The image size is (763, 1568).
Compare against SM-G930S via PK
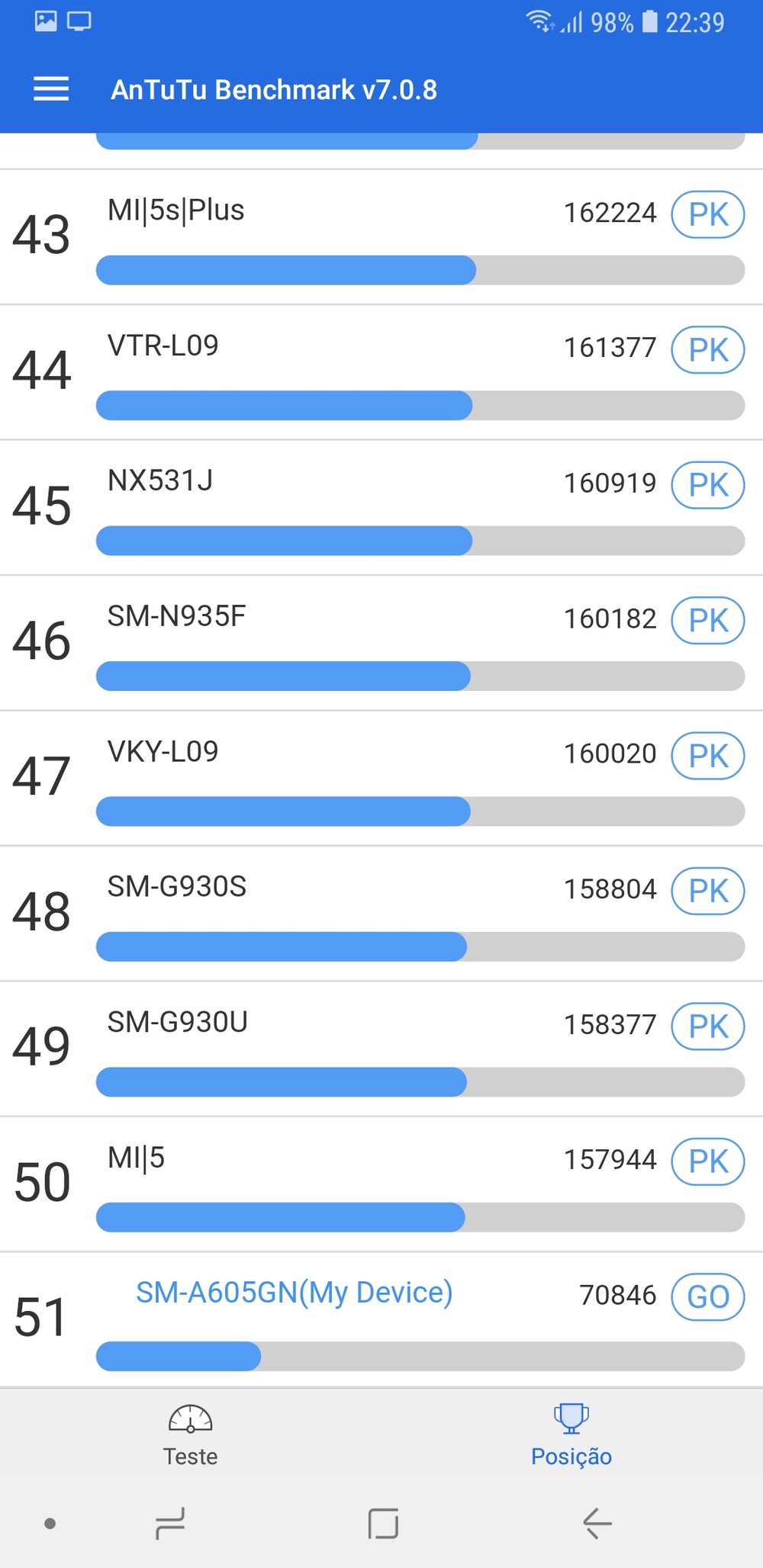pyautogui.click(x=707, y=891)
